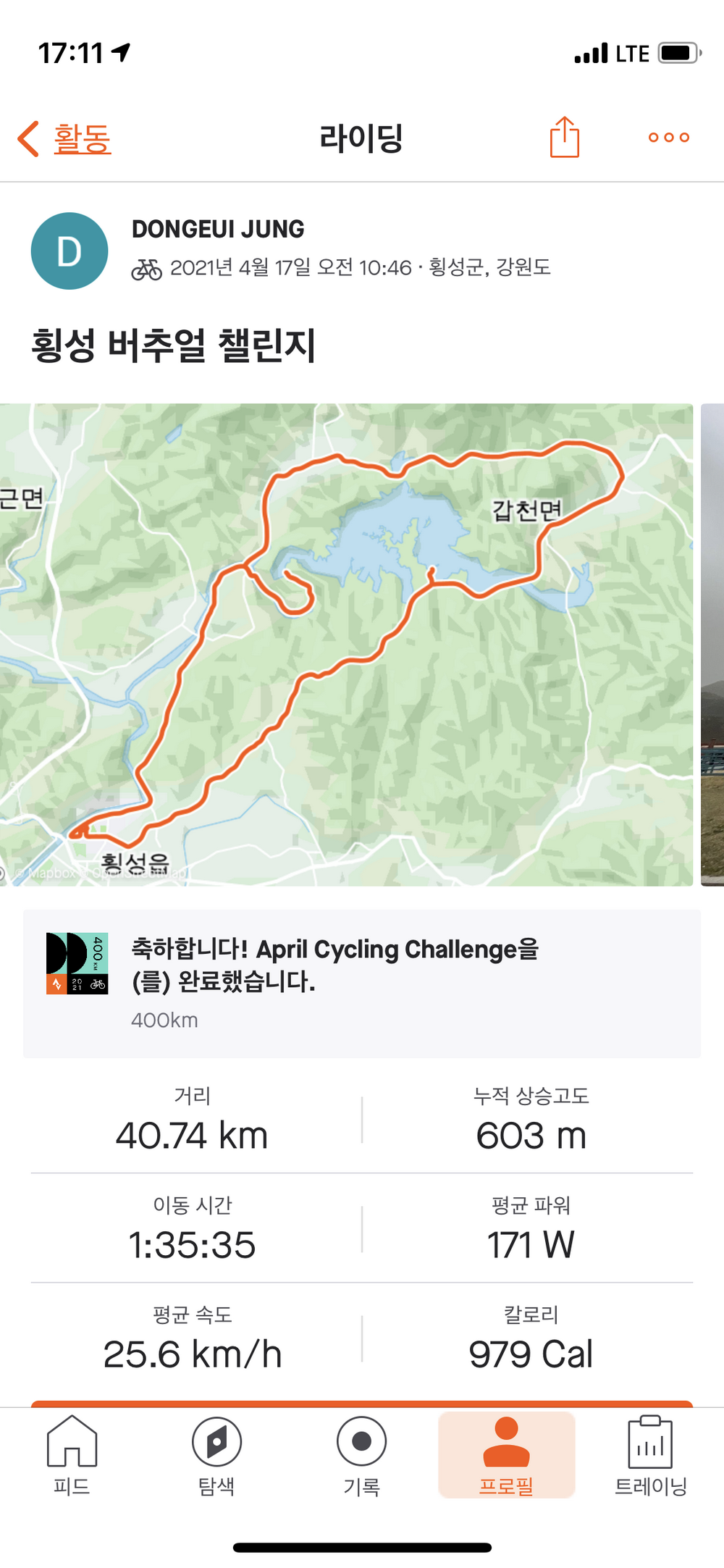Switch to the 피드 tab
724x1568 pixels.
click(72, 1456)
